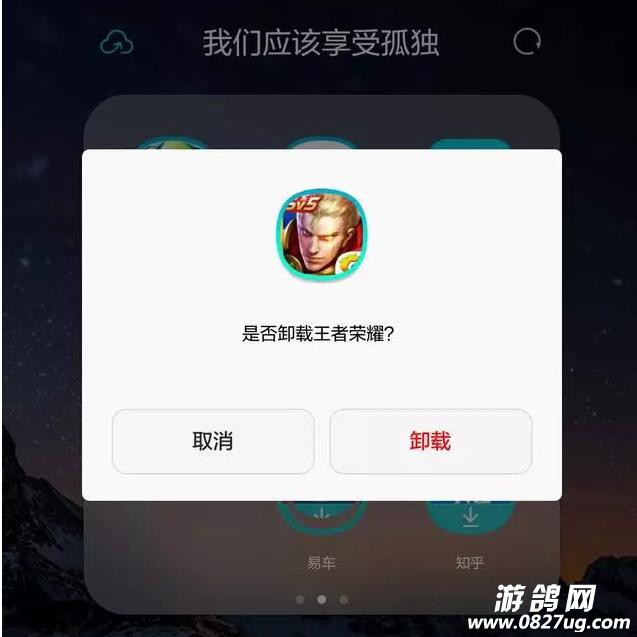The width and height of the screenshot is (637, 637).
Task: Open the cloud upload icon
Action: [117, 43]
